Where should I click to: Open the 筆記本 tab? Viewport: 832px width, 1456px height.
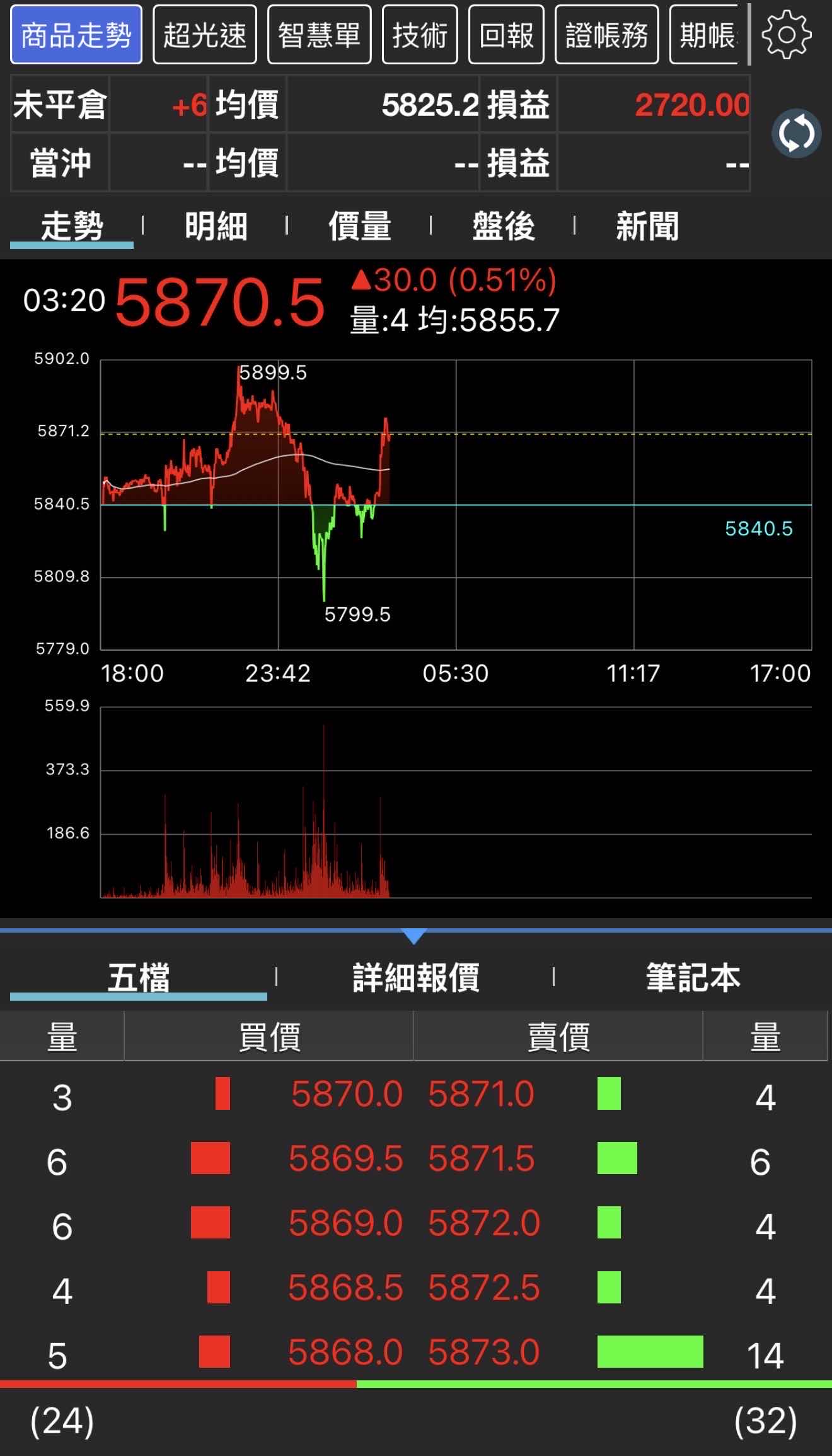693,977
